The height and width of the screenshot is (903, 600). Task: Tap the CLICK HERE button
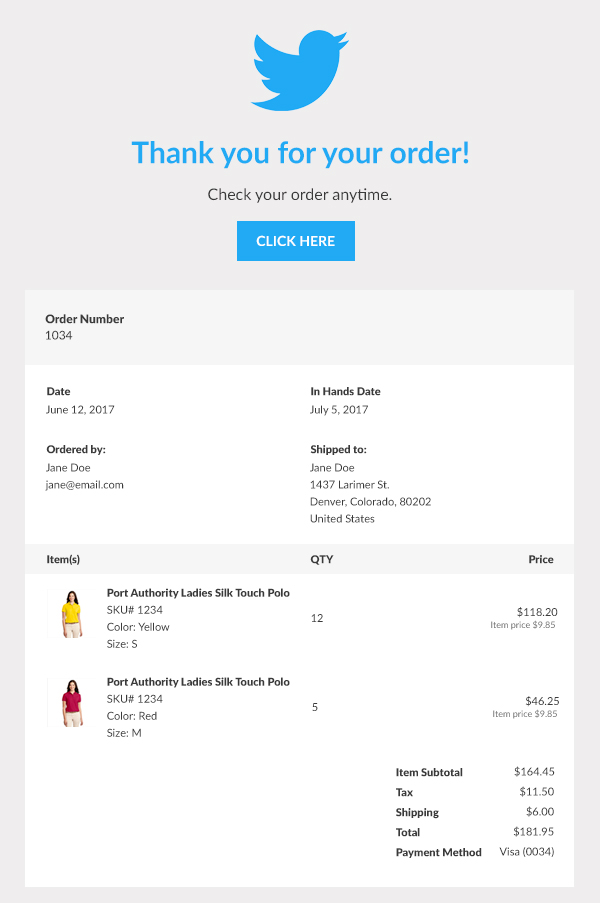pos(295,241)
